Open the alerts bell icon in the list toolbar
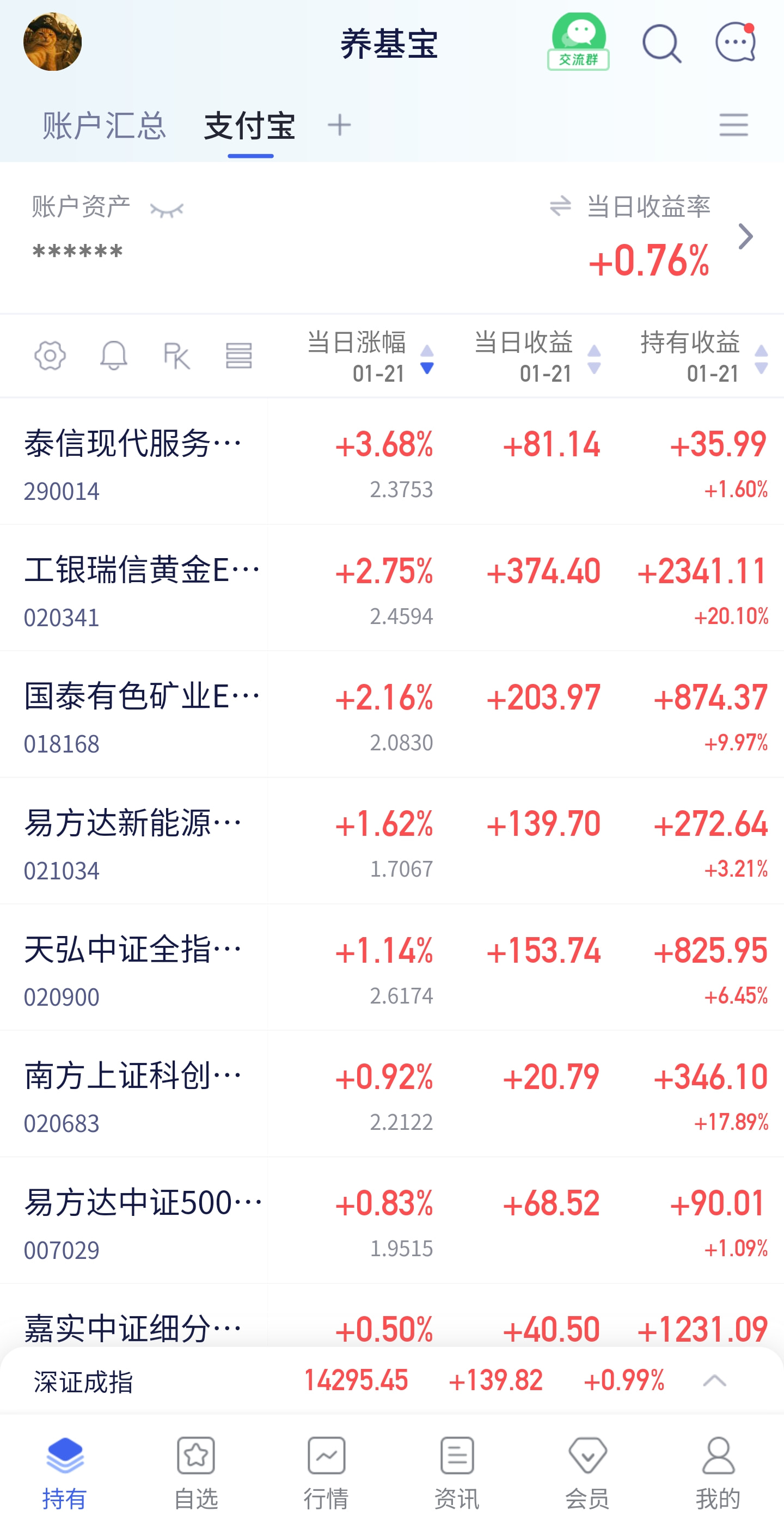 (x=113, y=356)
